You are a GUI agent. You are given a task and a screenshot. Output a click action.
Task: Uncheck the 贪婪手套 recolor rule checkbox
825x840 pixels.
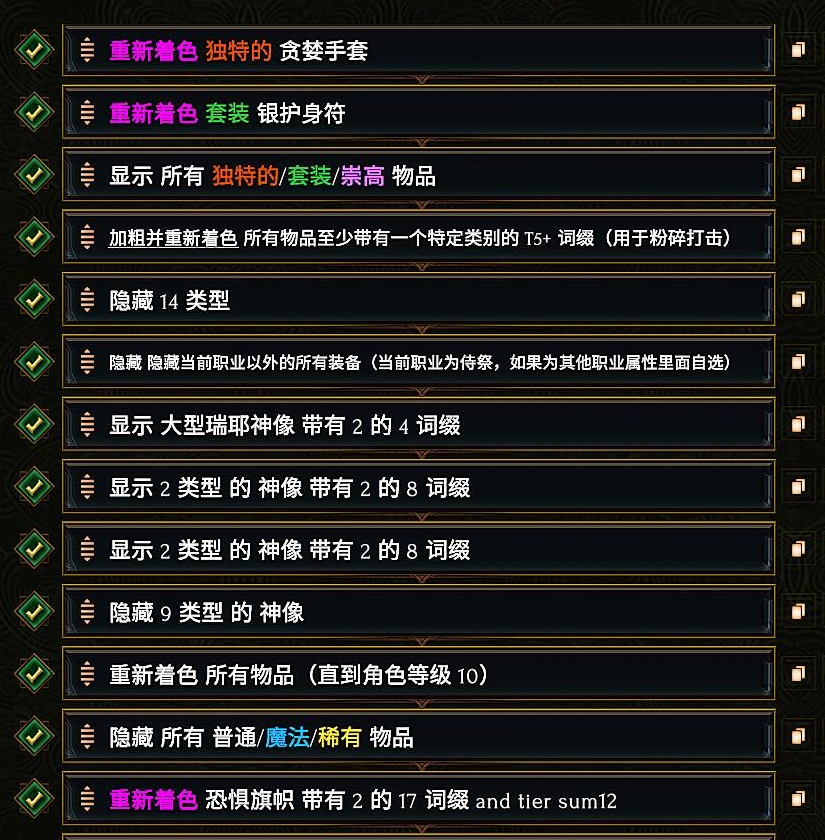point(34,50)
